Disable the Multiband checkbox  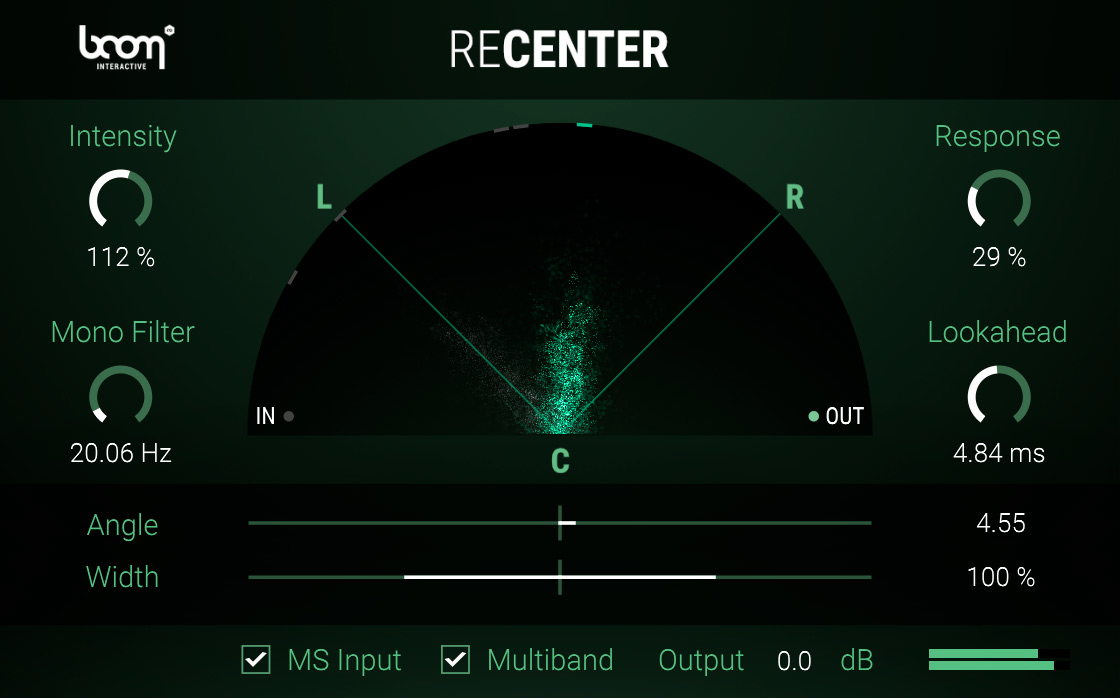coord(456,660)
